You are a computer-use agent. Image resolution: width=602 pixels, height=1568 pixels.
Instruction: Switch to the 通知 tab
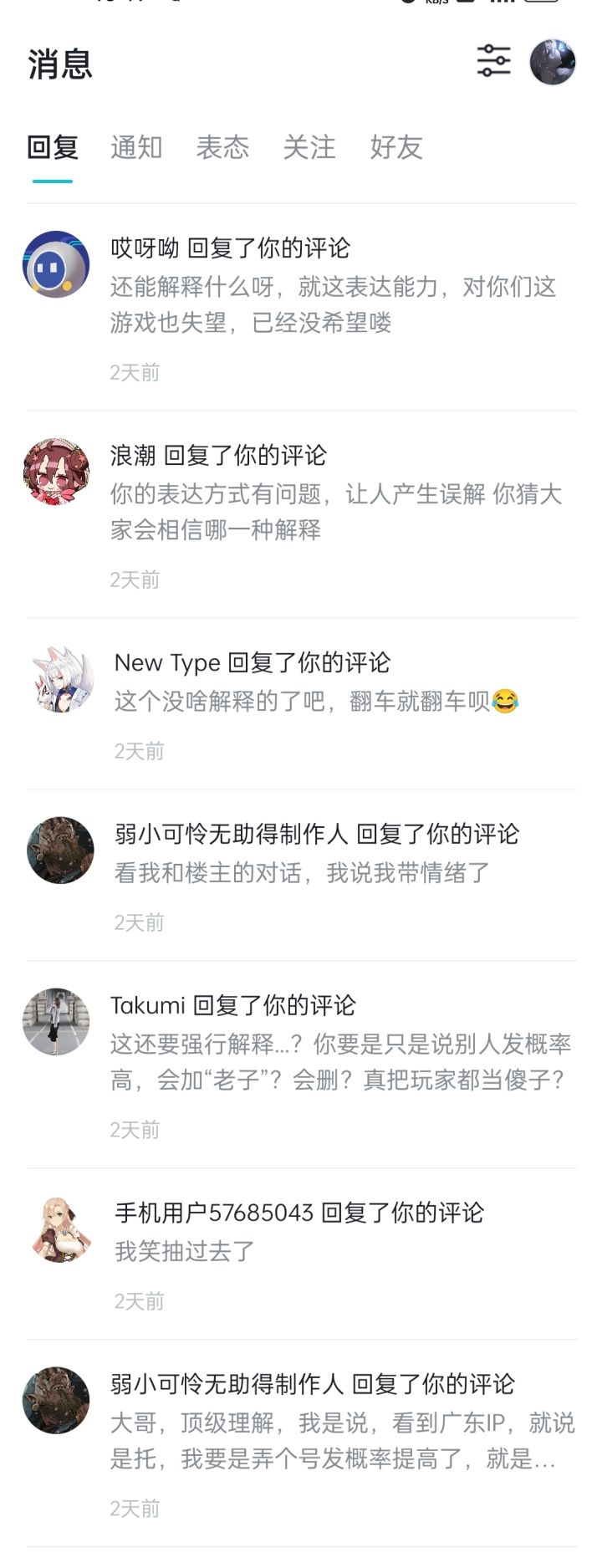point(137,148)
